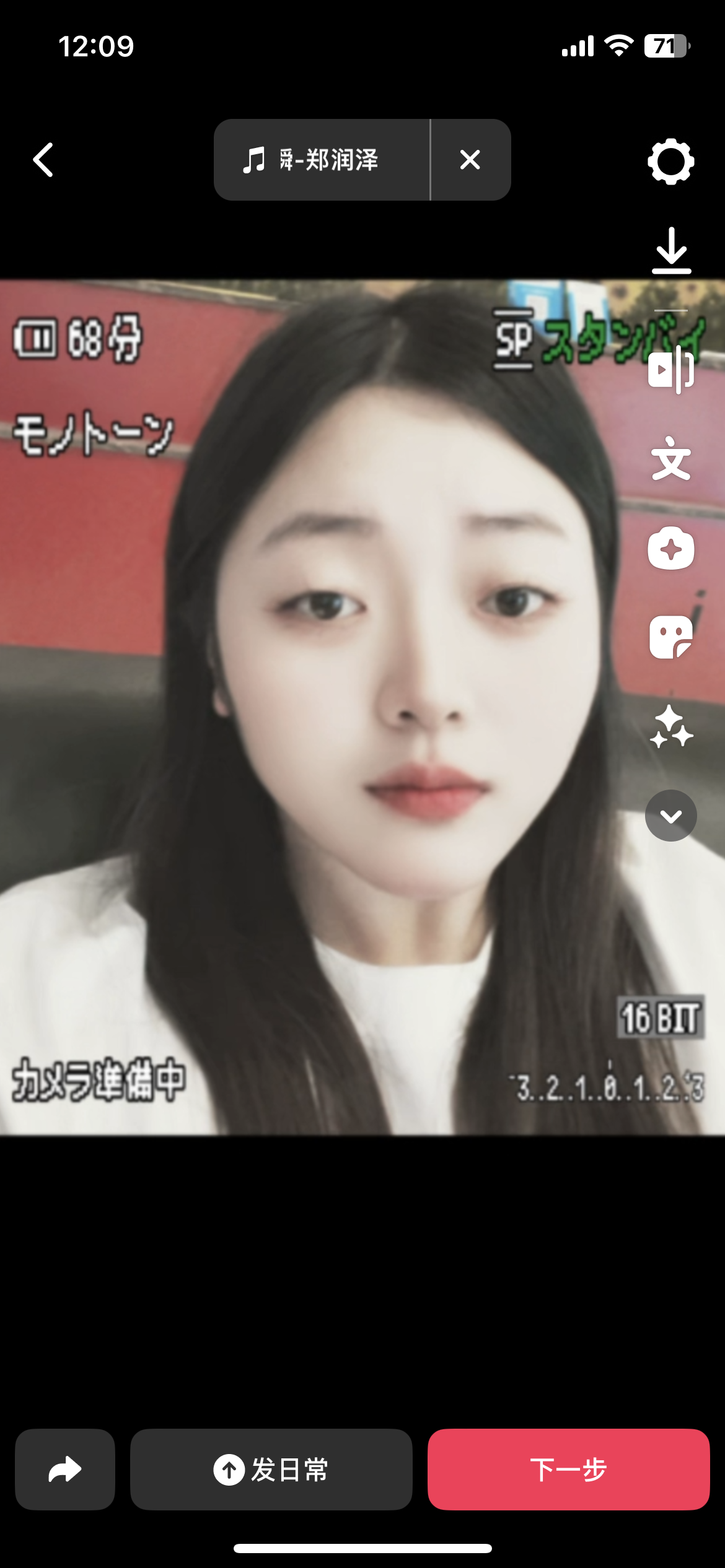Open the beautify sparkles tool
Screen dimensions: 725x1568
pos(671,726)
